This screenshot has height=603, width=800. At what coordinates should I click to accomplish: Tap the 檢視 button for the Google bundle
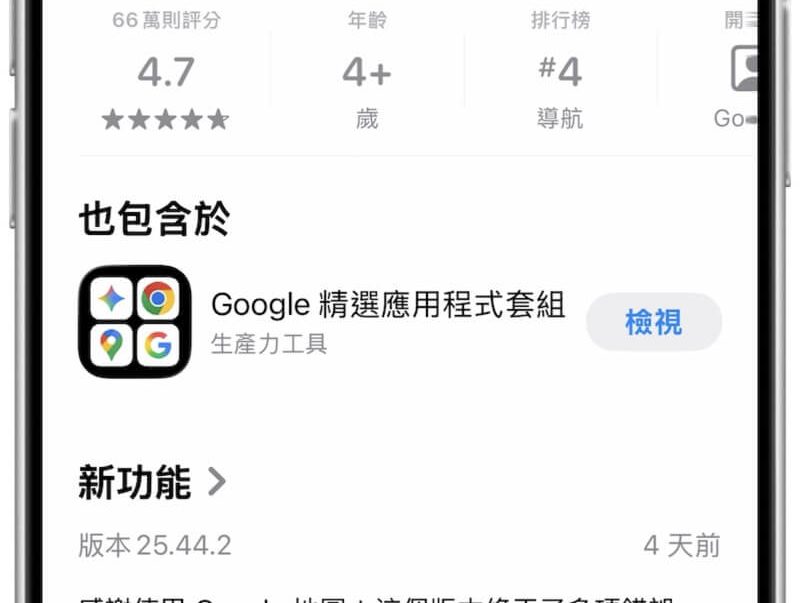653,322
